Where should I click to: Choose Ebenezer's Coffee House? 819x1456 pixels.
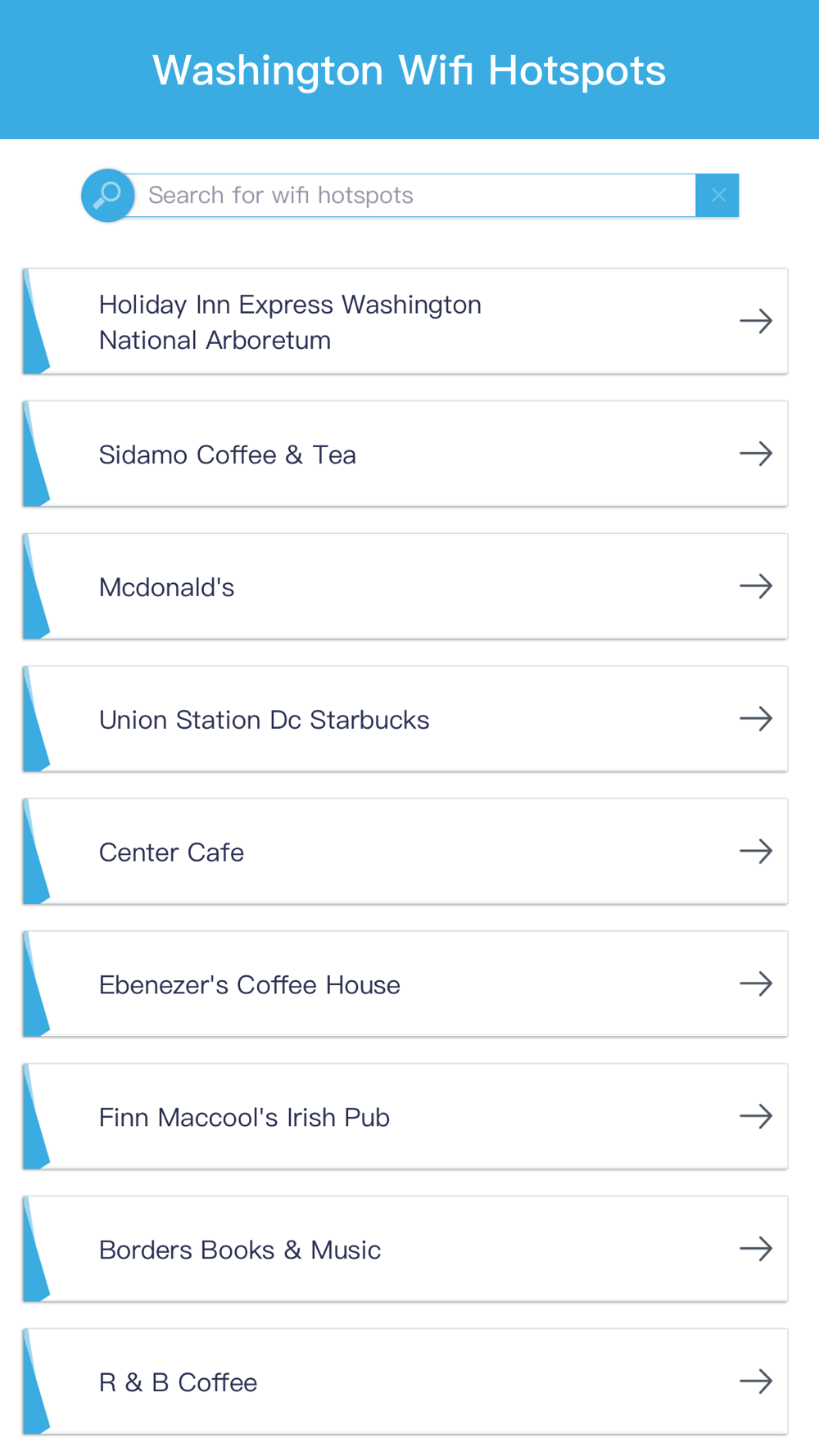coord(405,984)
